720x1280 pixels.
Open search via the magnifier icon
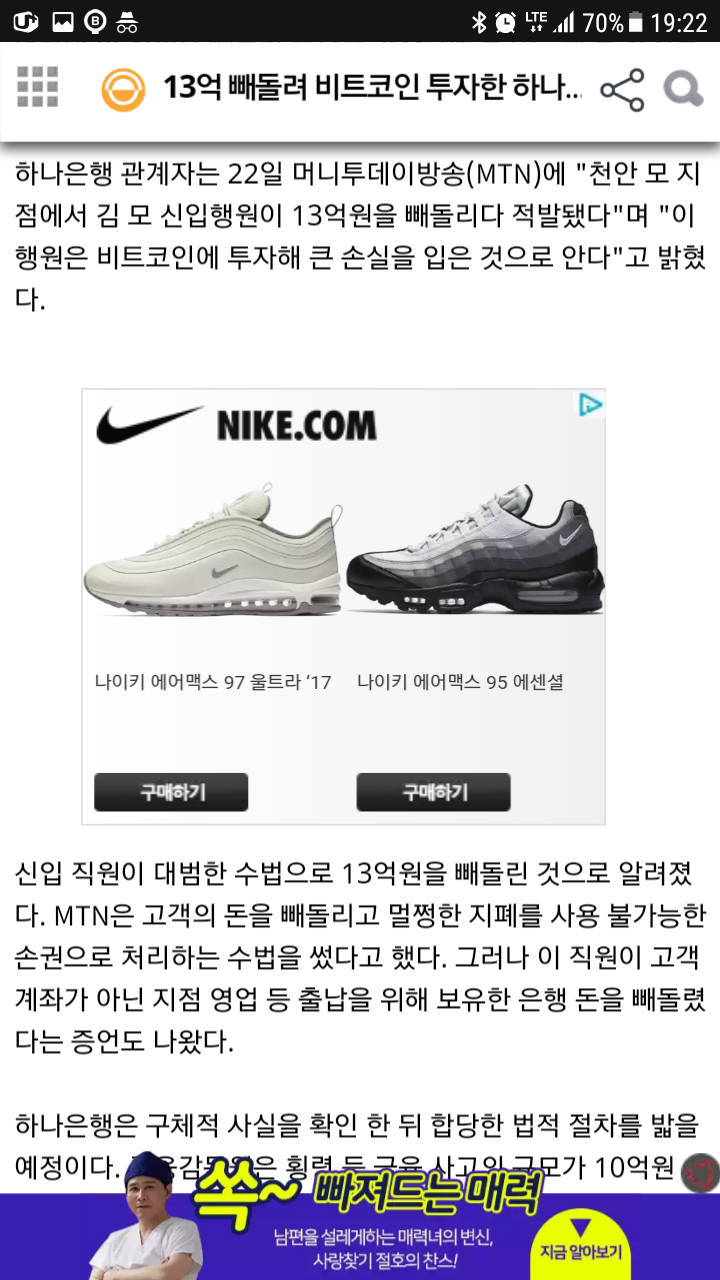[x=683, y=89]
